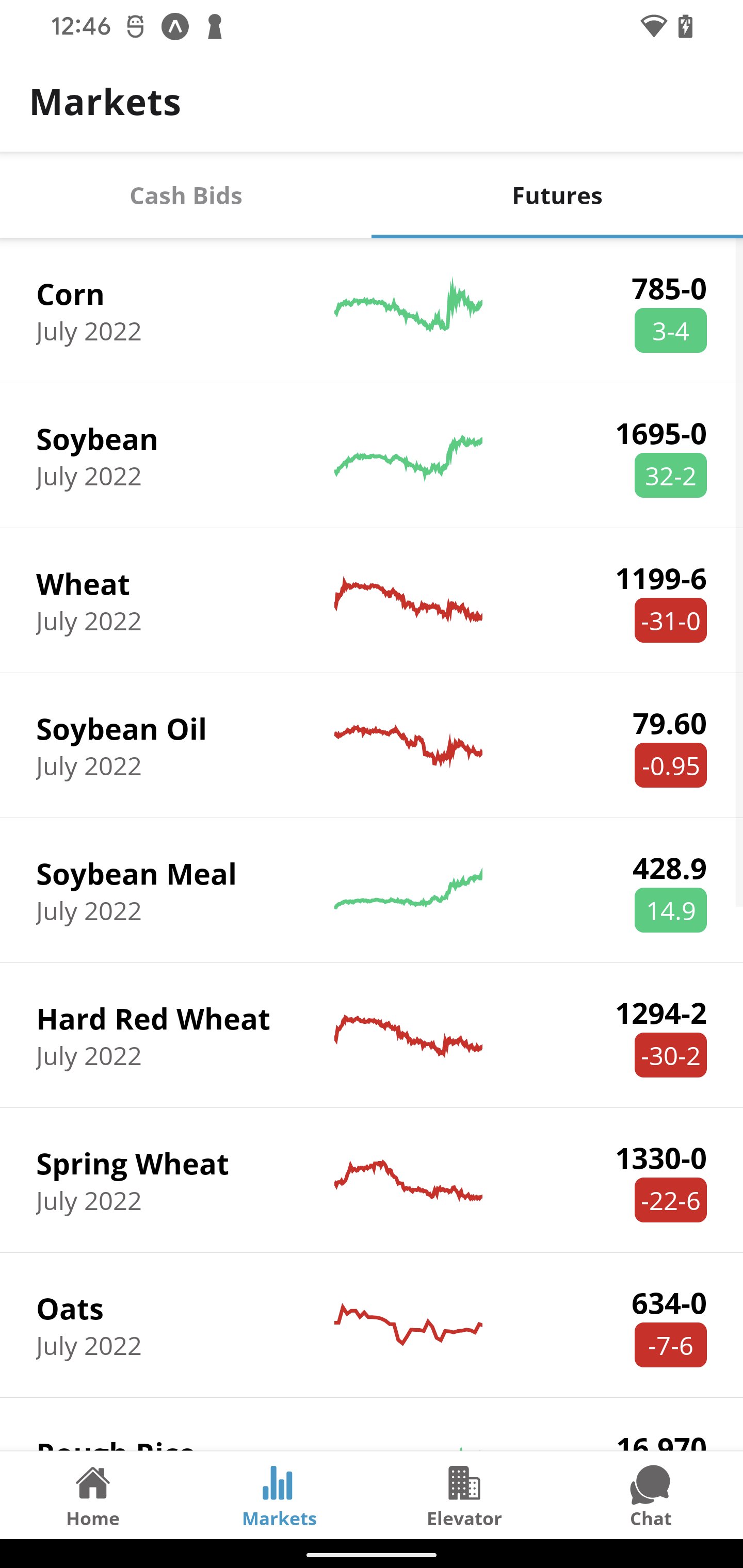This screenshot has width=743, height=1568.
Task: View Soybean July 2022 futures details
Action: point(370,456)
